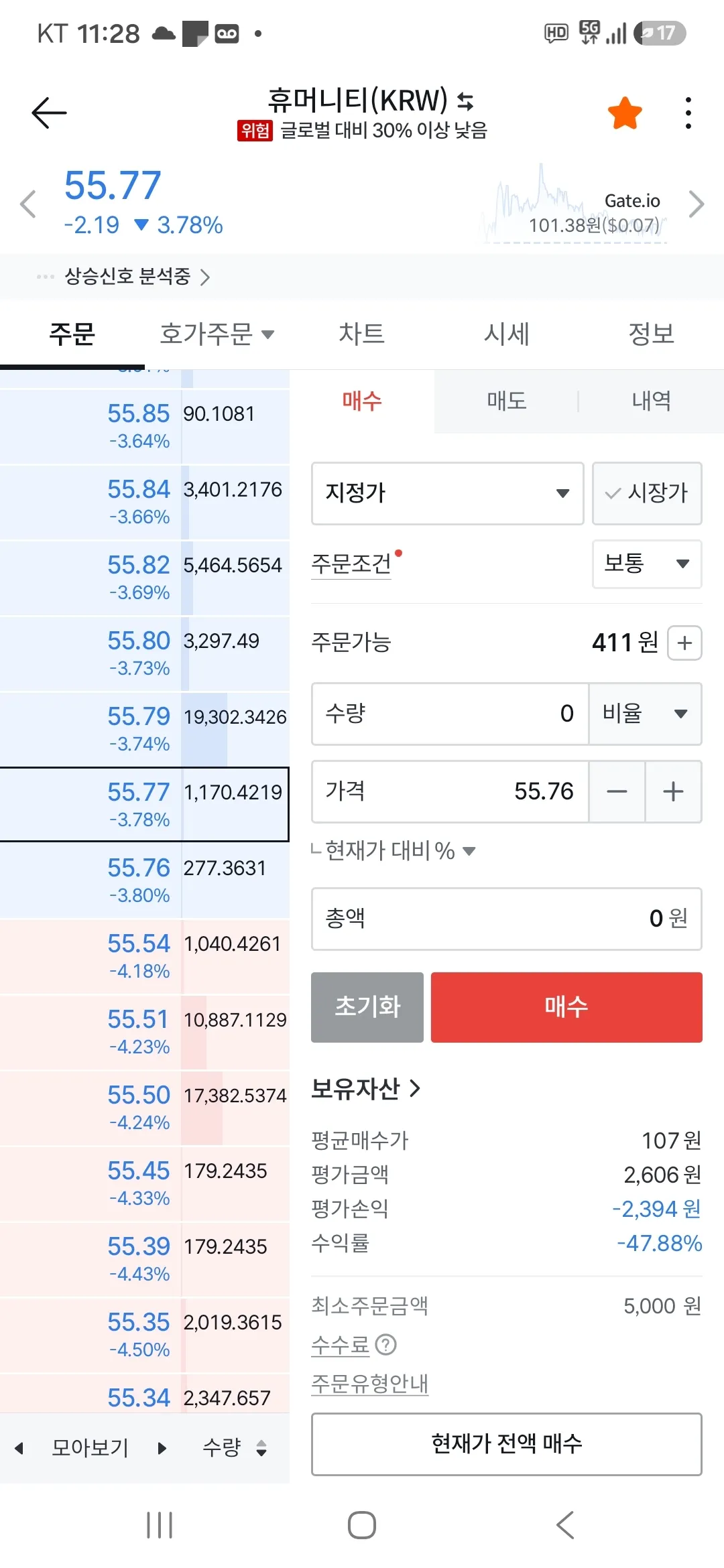Viewport: 724px width, 1568px height.
Task: Tap the red 매수 buy button
Action: coord(566,1007)
